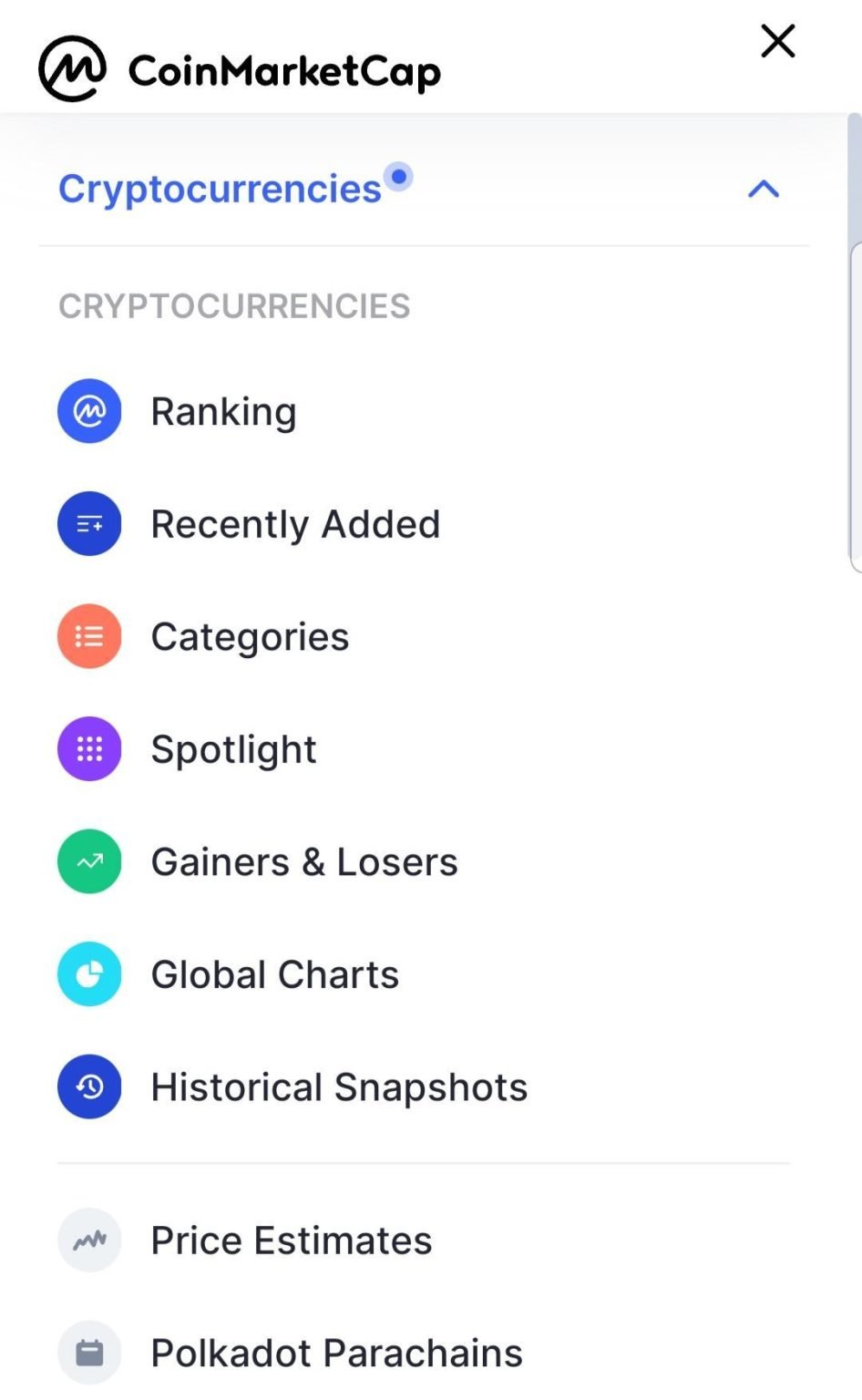Tap the CoinMarketCap logo to go home
This screenshot has height=1400, width=862.
(x=240, y=69)
